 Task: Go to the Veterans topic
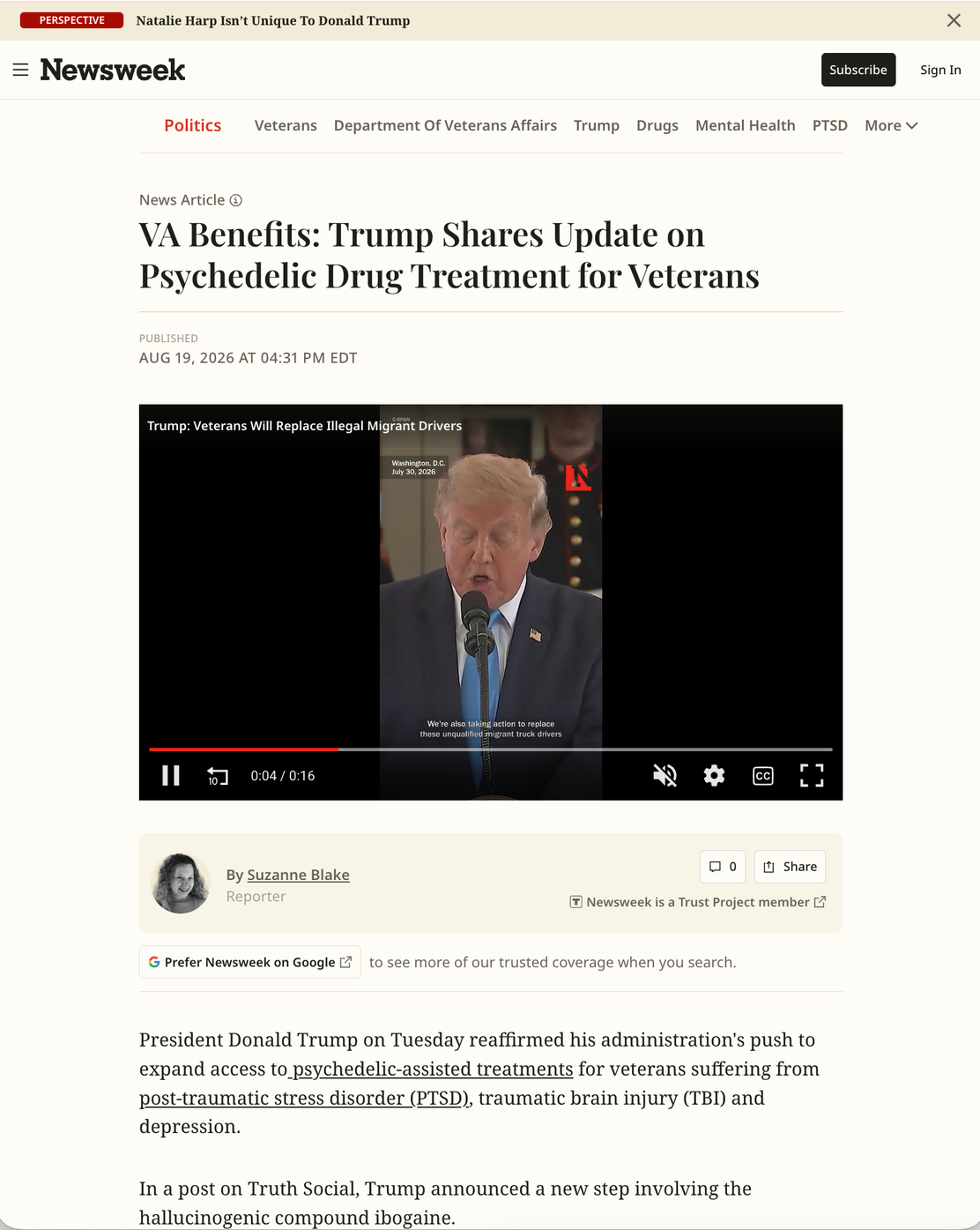pos(286,125)
